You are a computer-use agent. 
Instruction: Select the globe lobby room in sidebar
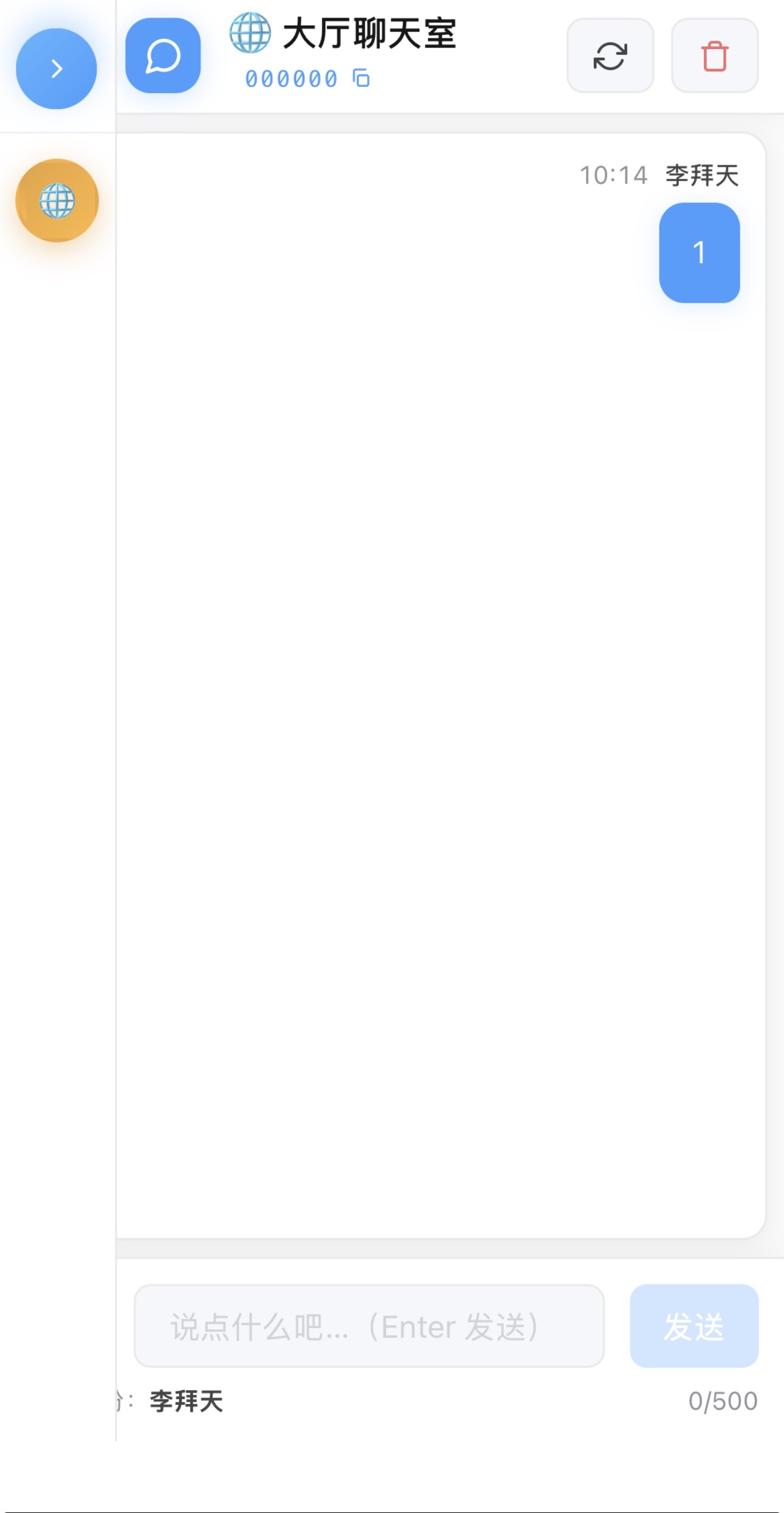pyautogui.click(x=57, y=201)
